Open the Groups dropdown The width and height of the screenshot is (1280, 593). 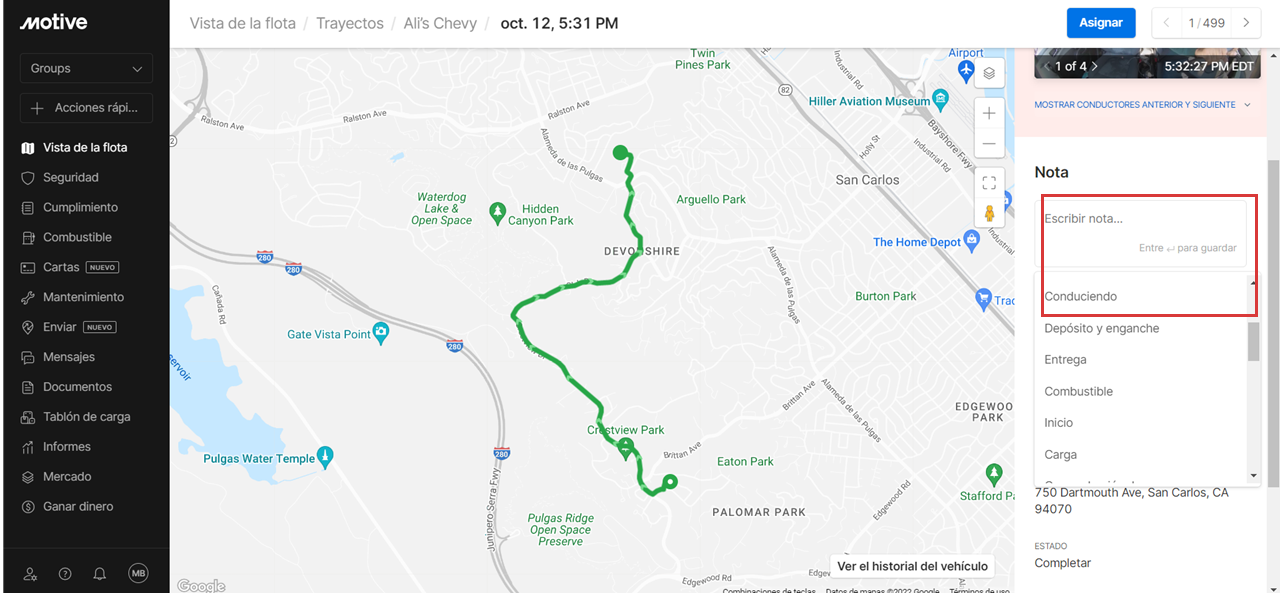[86, 68]
